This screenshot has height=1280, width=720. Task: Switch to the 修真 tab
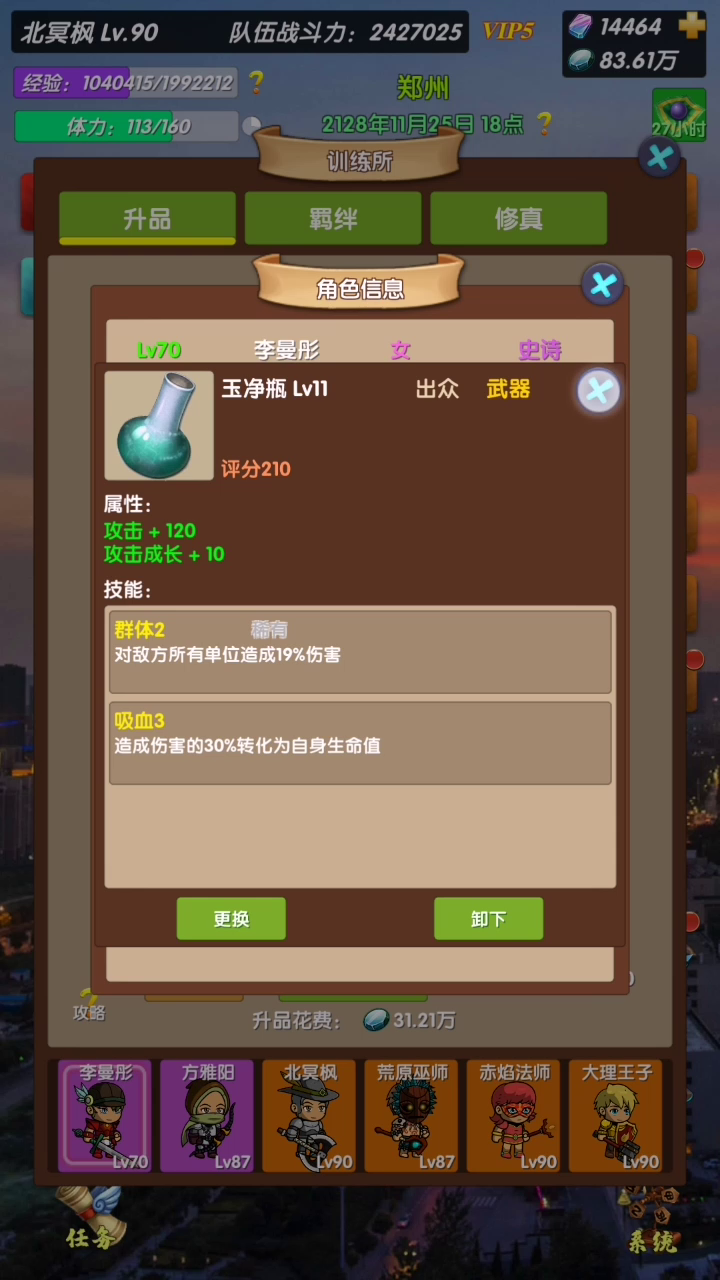(x=519, y=218)
